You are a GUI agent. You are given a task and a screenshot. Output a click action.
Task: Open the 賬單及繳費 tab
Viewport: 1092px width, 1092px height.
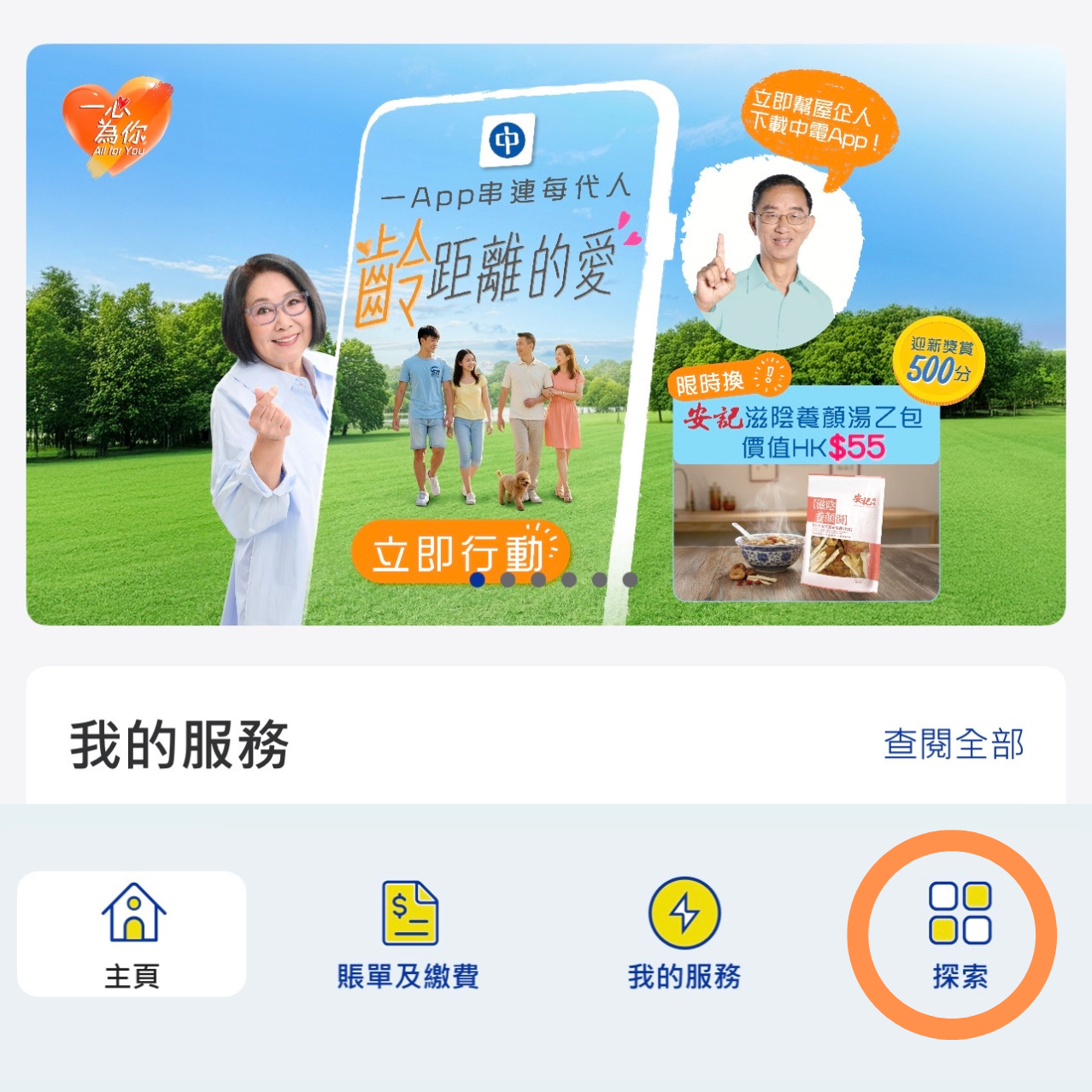408,935
